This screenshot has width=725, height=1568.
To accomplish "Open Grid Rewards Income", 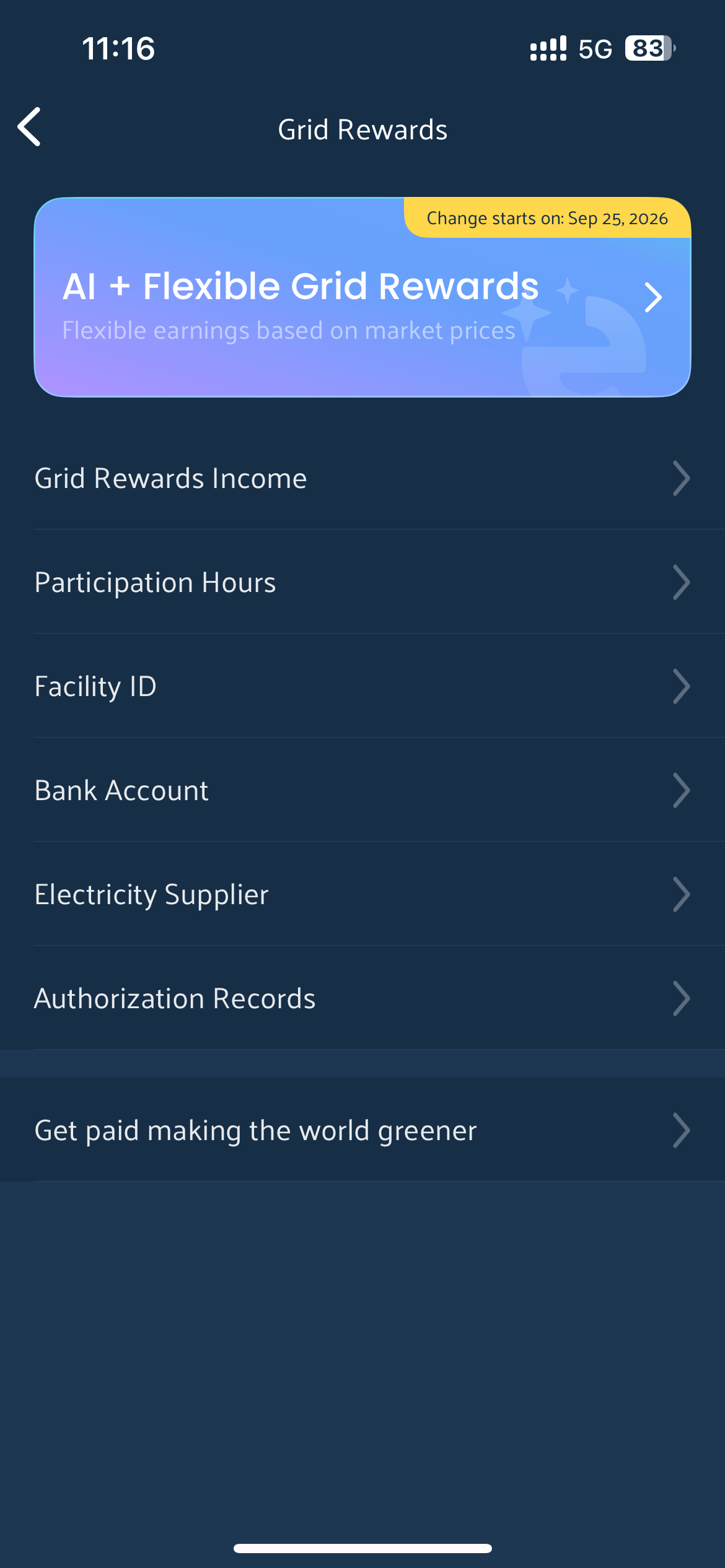I will point(362,478).
